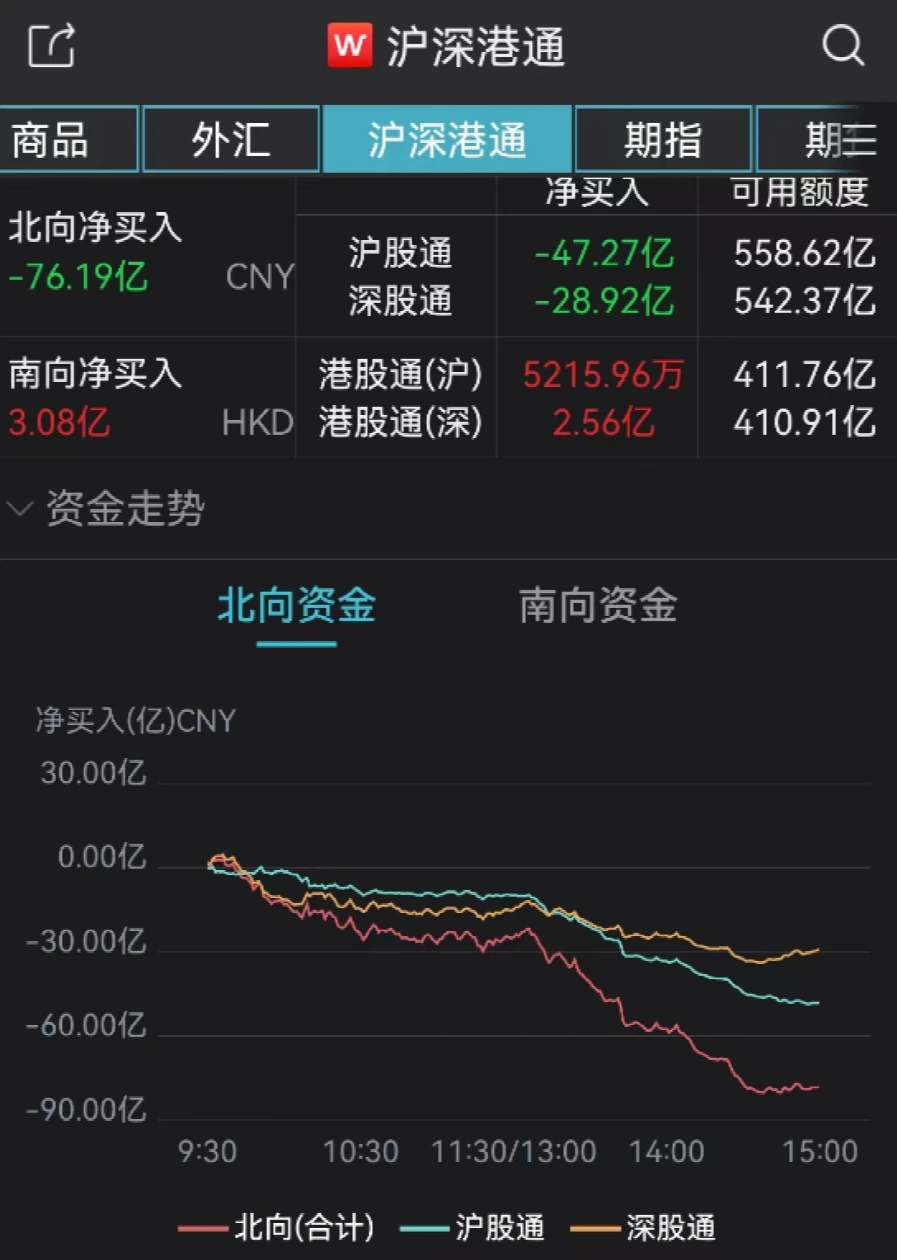897x1260 pixels.
Task: Select the 沪深港通 tab
Action: 447,140
